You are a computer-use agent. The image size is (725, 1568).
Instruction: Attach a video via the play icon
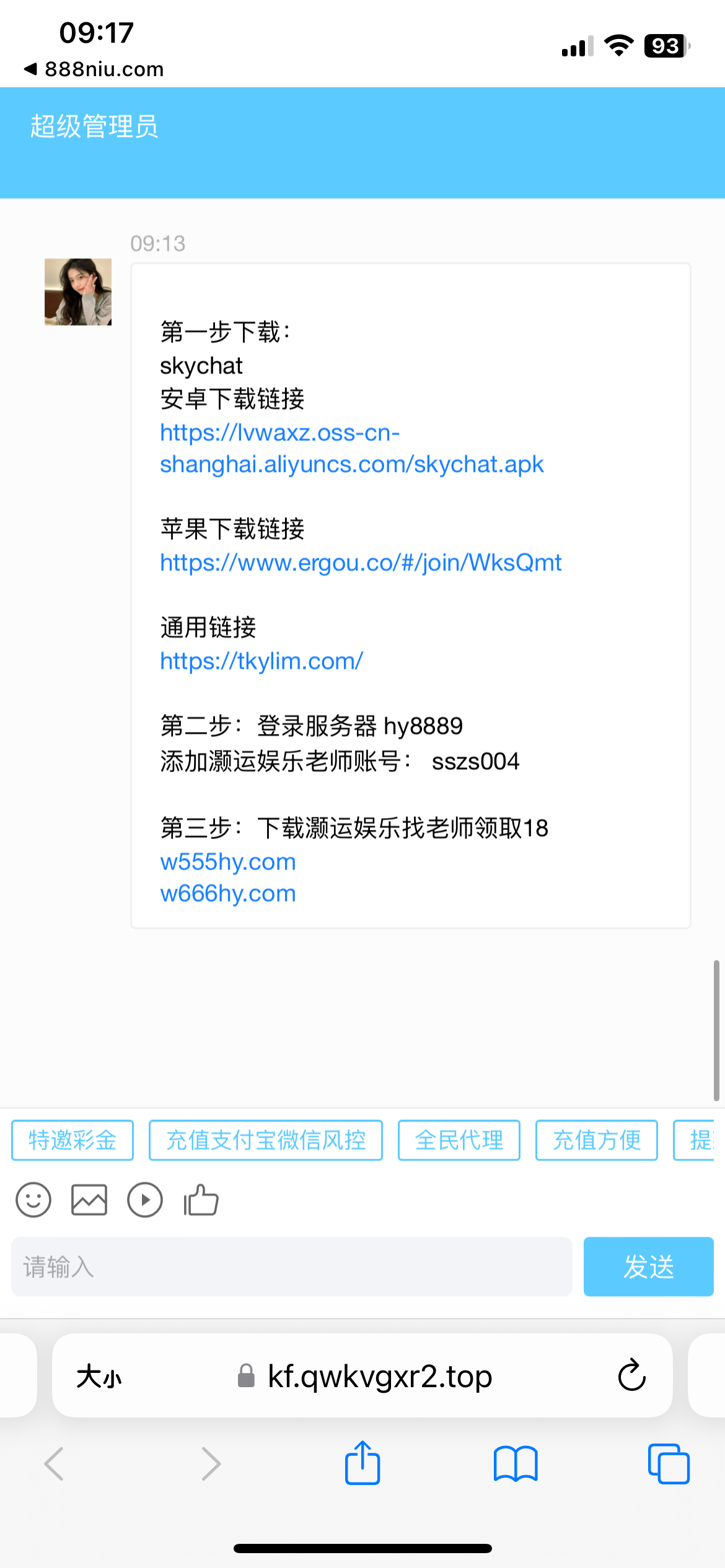(145, 1200)
